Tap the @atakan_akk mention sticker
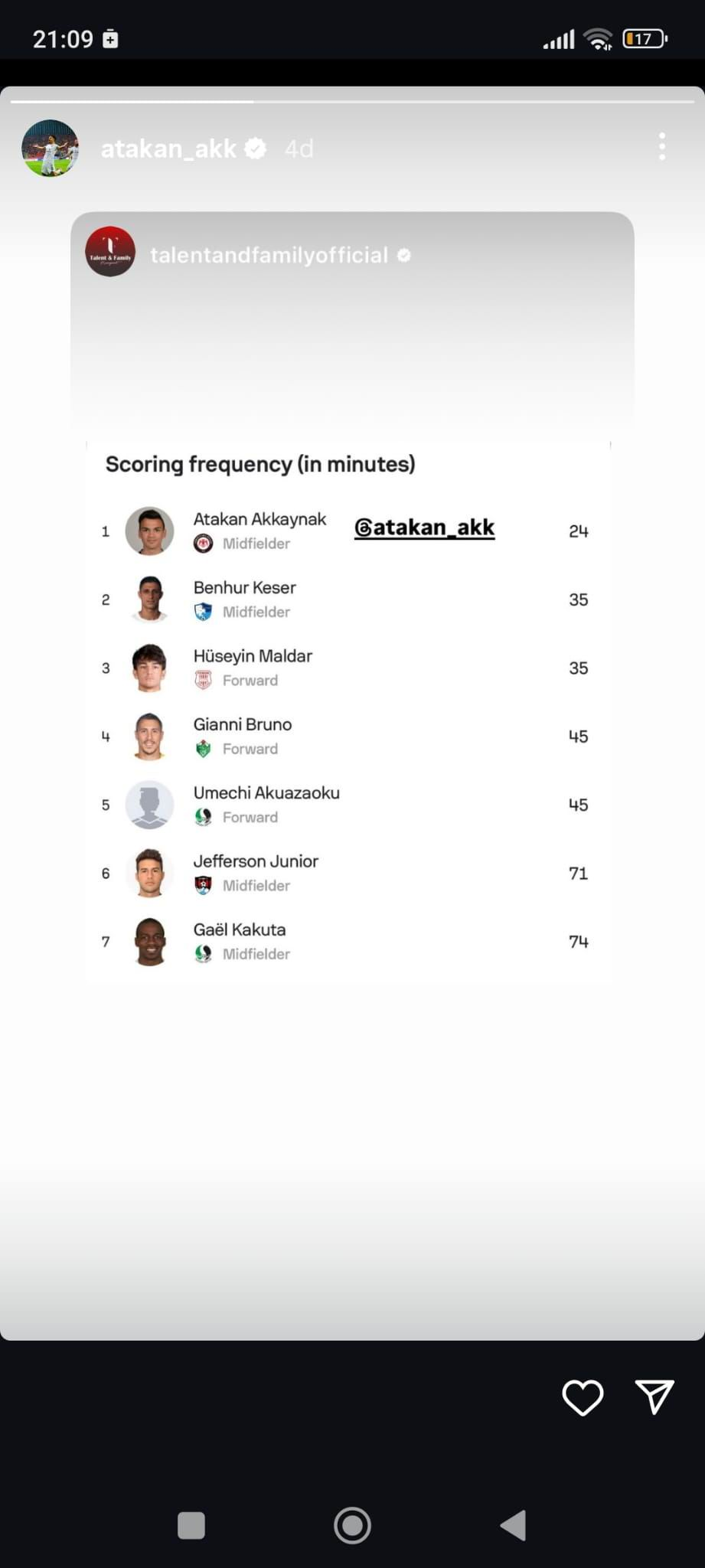705x1568 pixels. pos(425,528)
